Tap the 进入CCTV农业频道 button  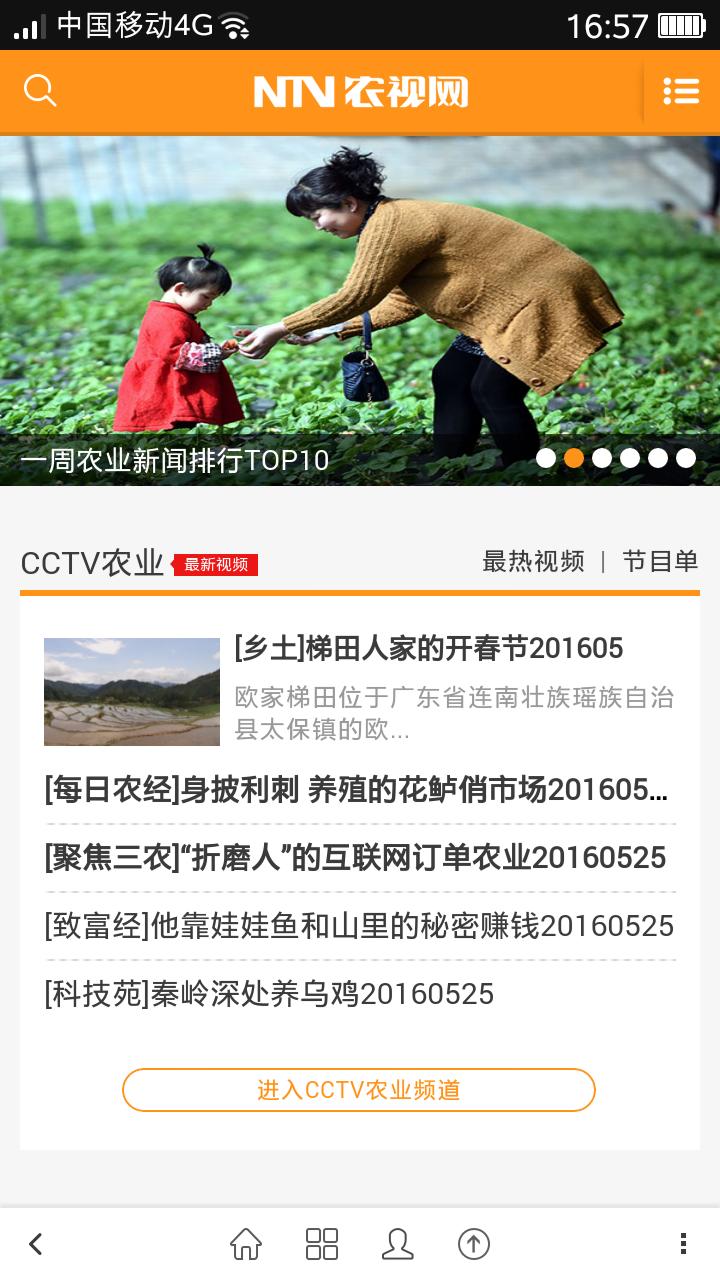tap(359, 1090)
